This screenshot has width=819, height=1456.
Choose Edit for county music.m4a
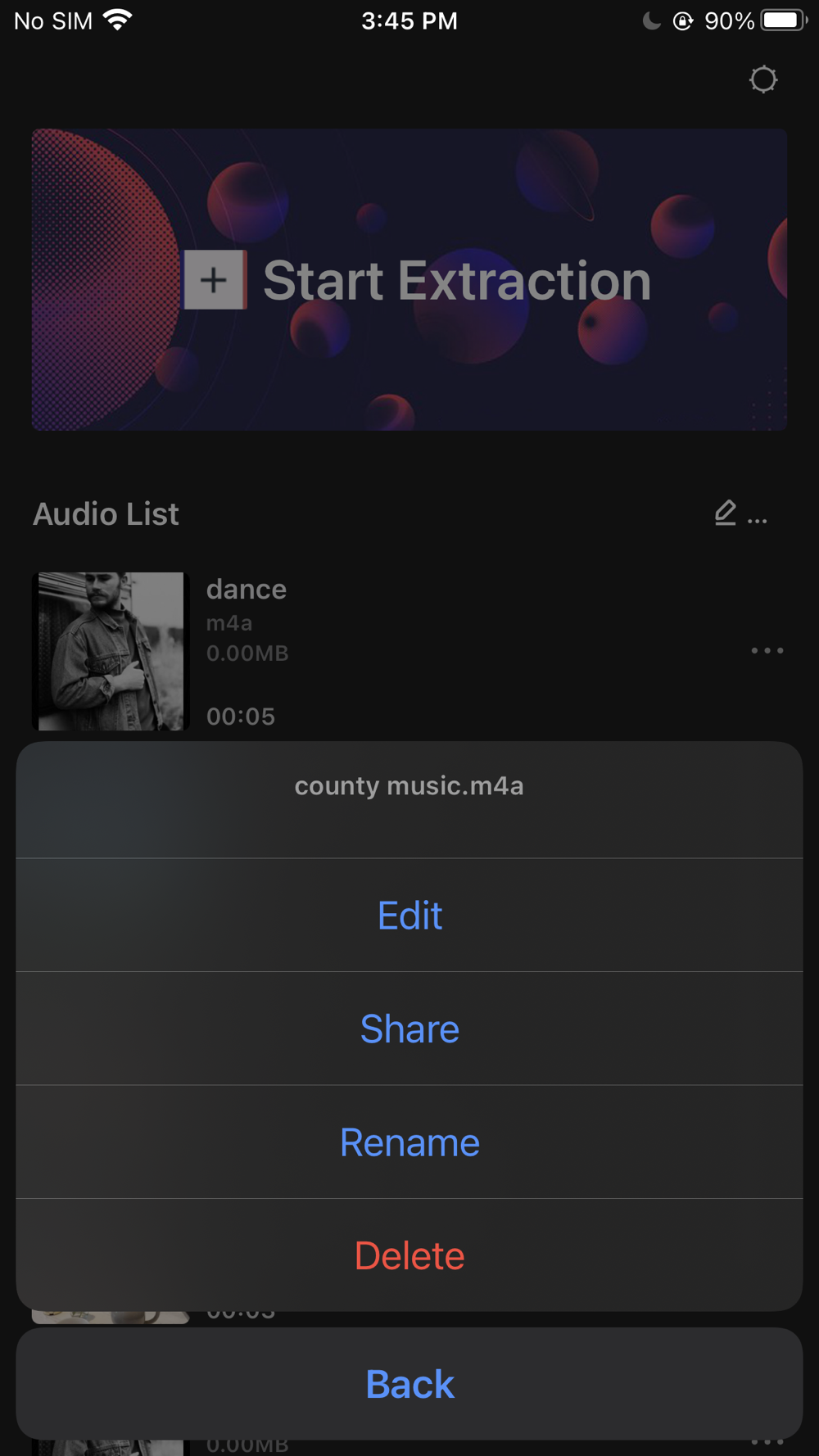[x=409, y=916]
